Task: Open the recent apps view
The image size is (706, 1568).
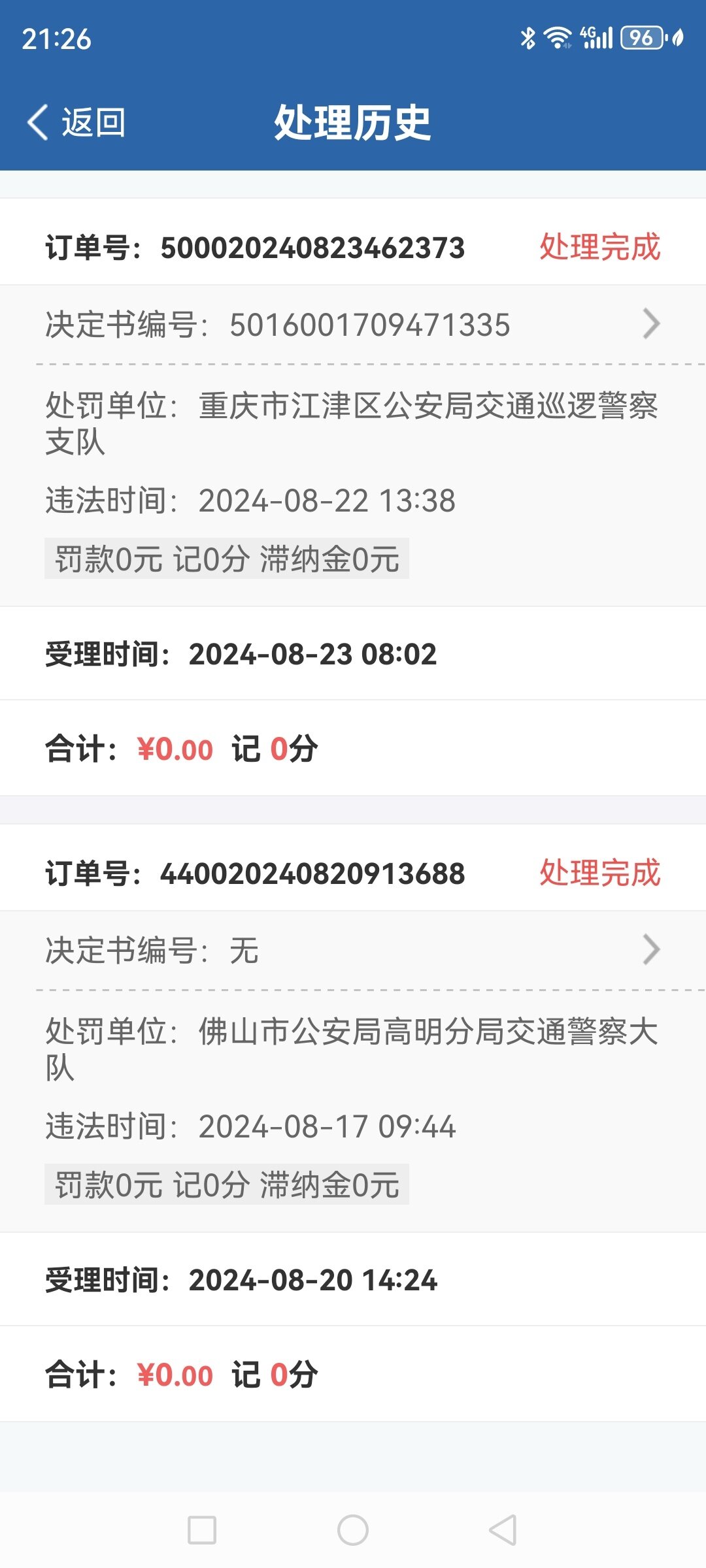Action: [x=202, y=1530]
